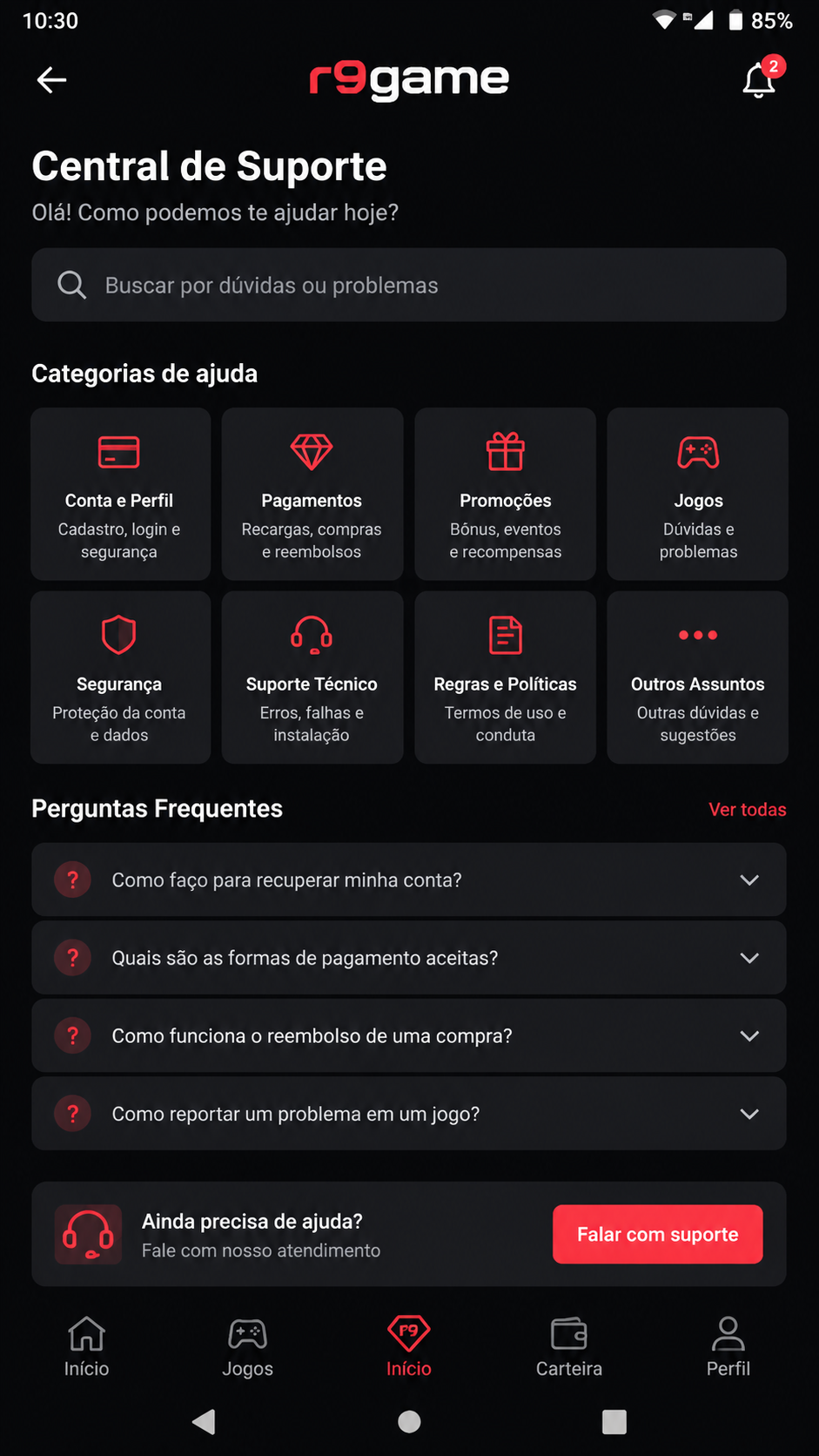
Task: Open the center r9 Início tab
Action: 409,1346
